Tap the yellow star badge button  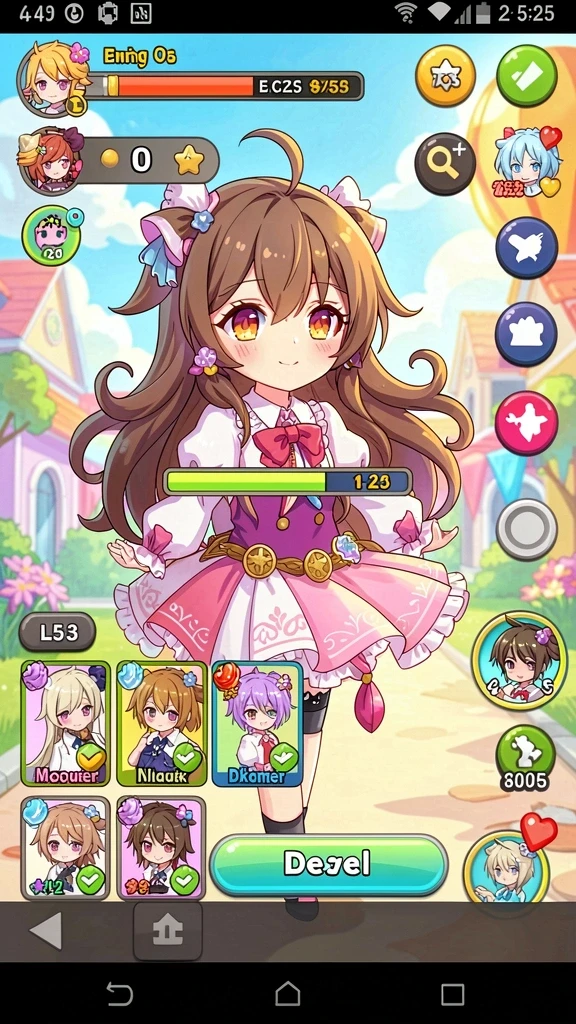coord(445,76)
